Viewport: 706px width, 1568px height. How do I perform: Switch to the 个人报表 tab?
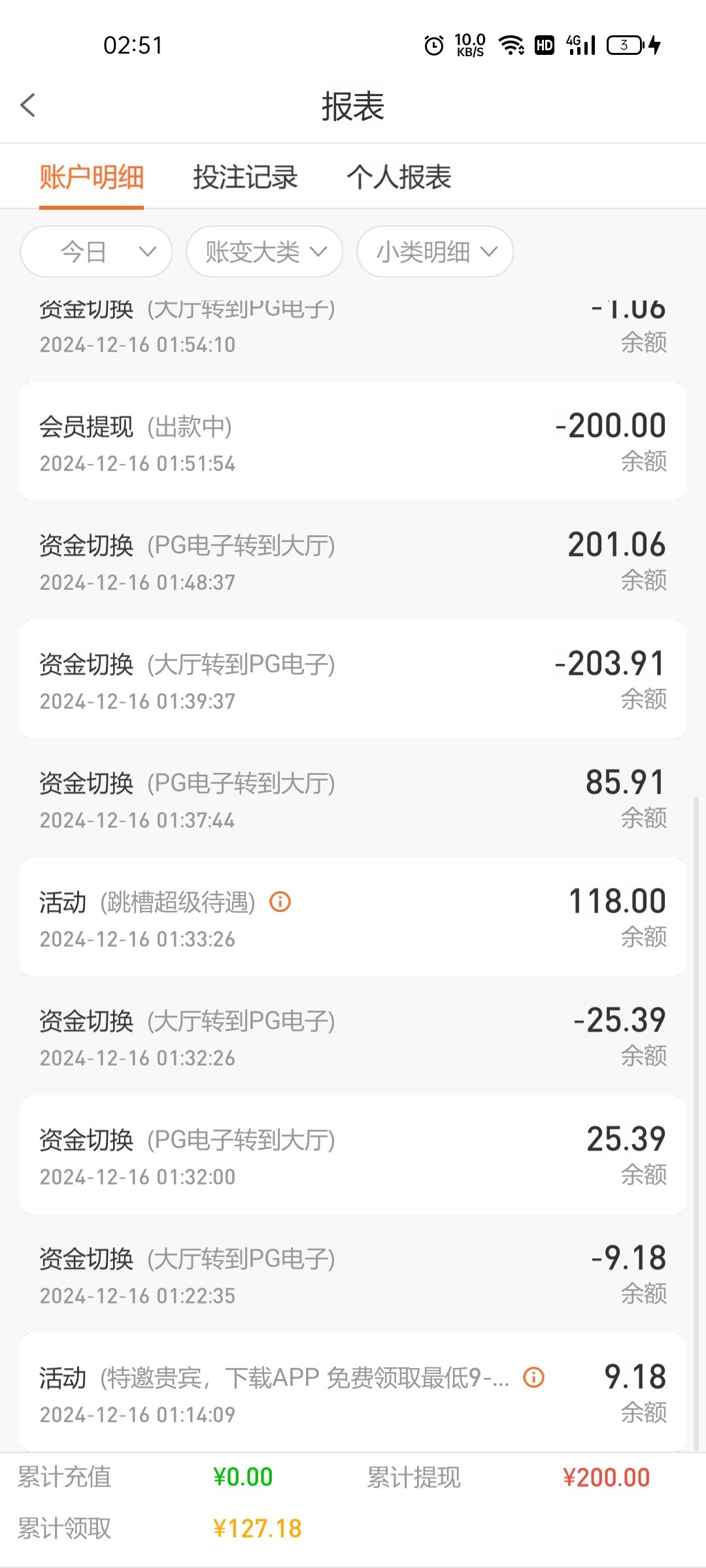(399, 177)
